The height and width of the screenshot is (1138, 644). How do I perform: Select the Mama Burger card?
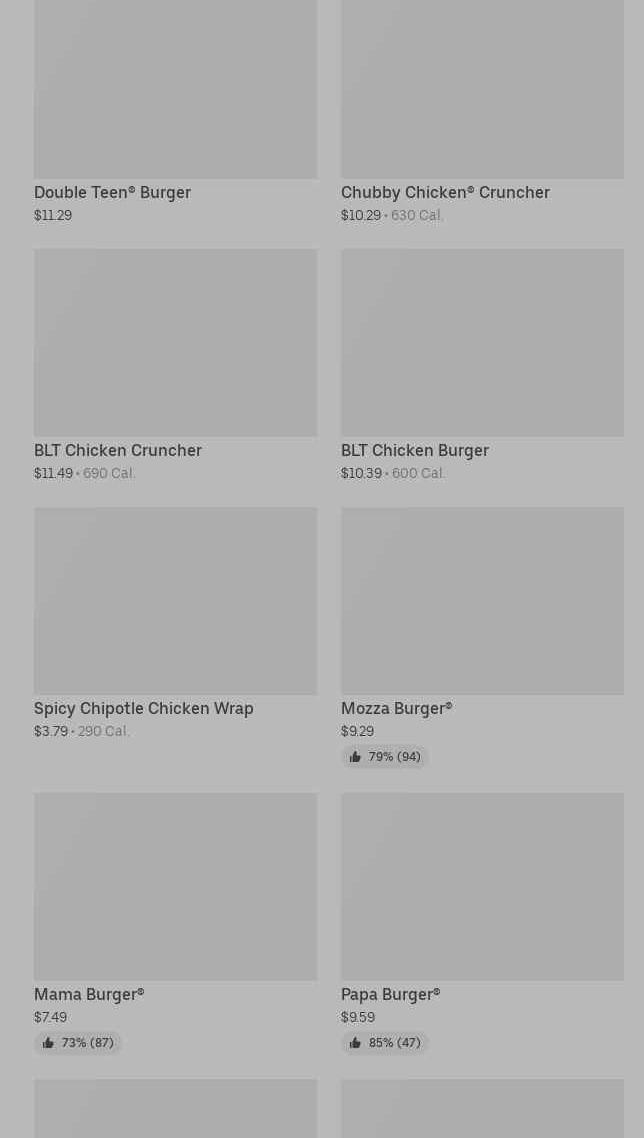[x=175, y=923]
